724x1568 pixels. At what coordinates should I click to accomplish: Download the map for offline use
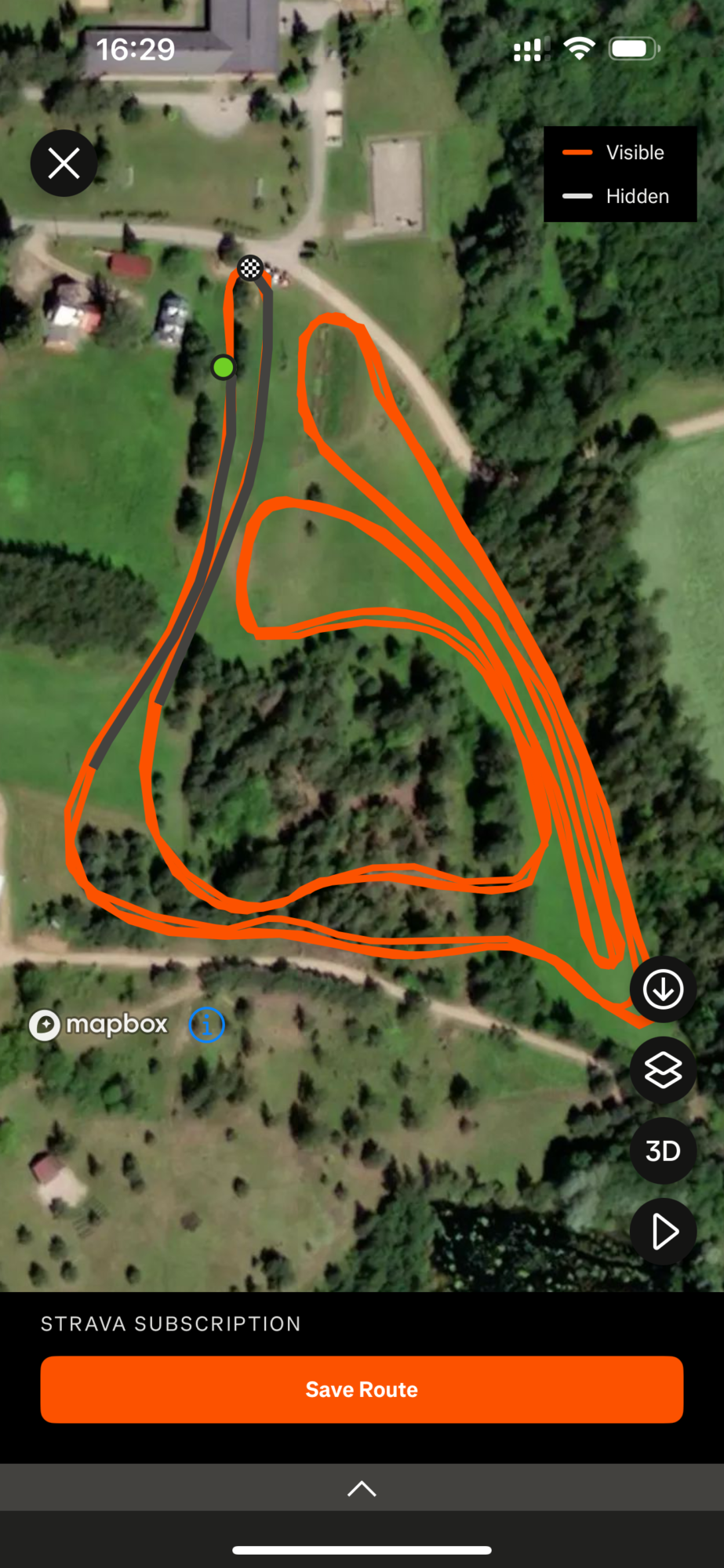(x=663, y=989)
